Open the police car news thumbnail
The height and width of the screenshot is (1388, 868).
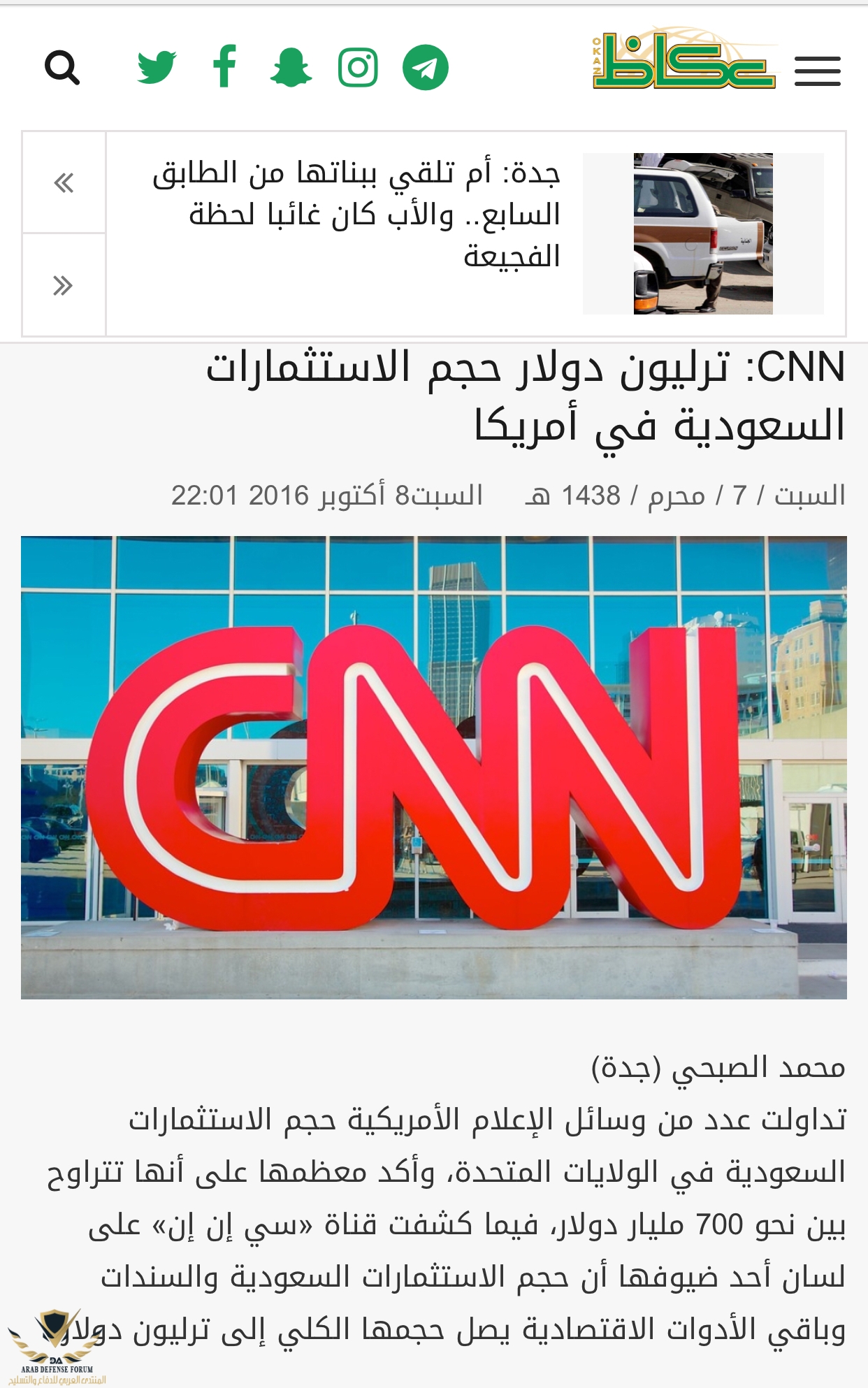tap(703, 233)
